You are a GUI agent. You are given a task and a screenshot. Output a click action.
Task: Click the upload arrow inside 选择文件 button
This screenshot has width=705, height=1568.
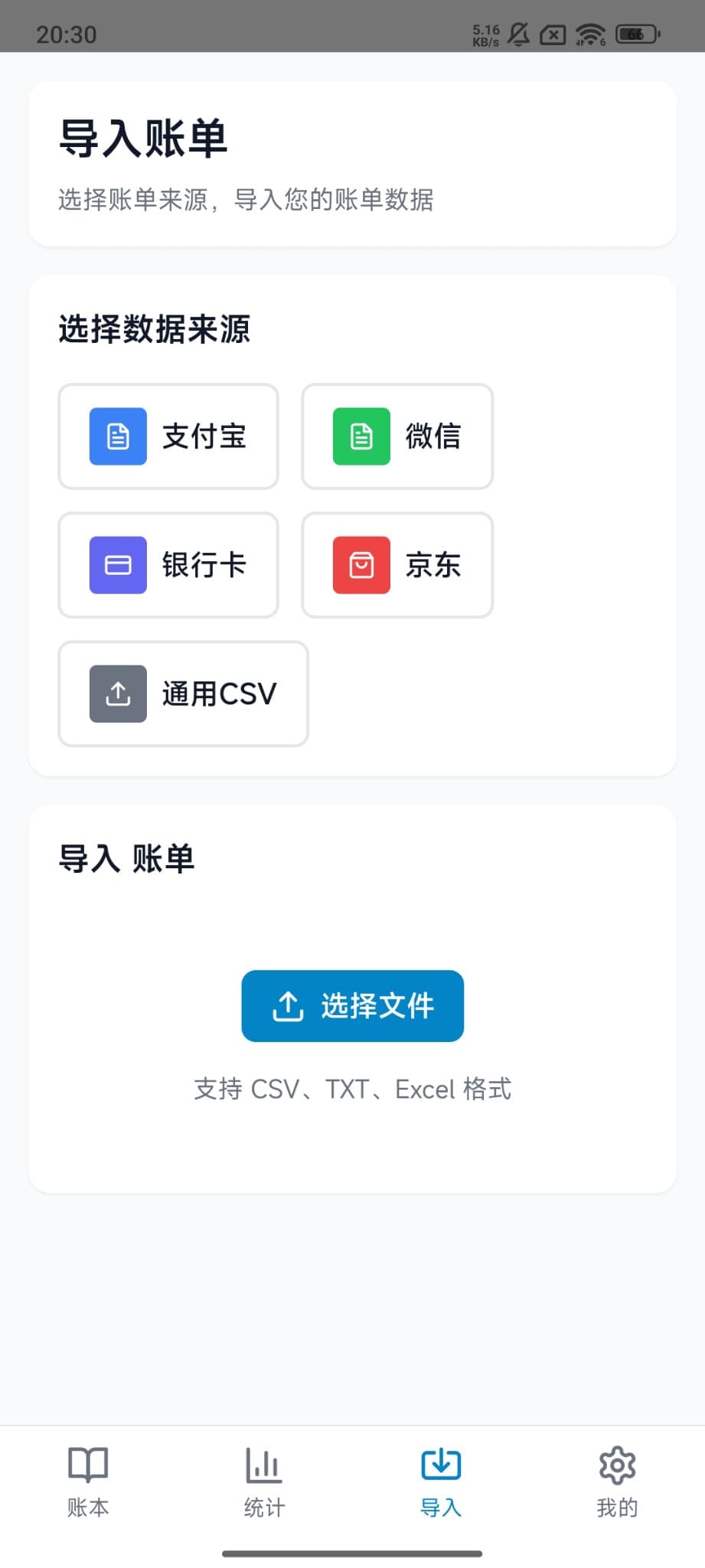(x=287, y=1006)
